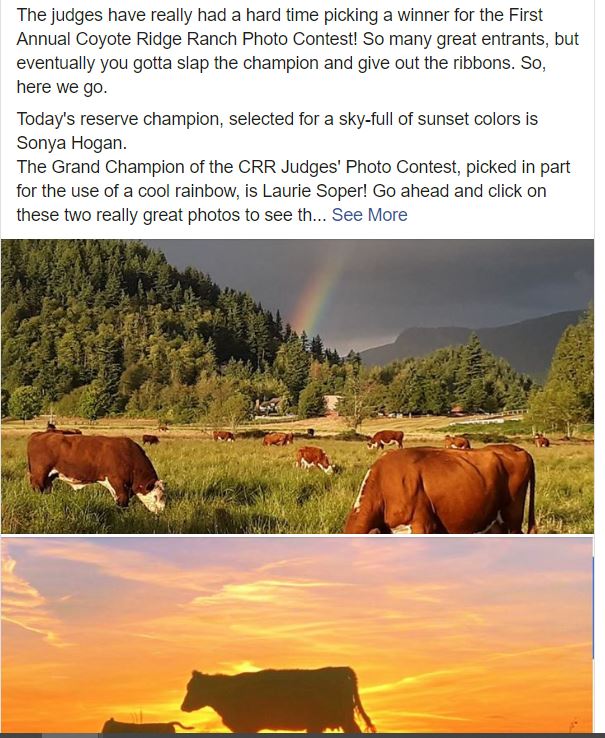Open the rainbow and grazing cows photo
The width and height of the screenshot is (605, 738).
click(x=297, y=385)
